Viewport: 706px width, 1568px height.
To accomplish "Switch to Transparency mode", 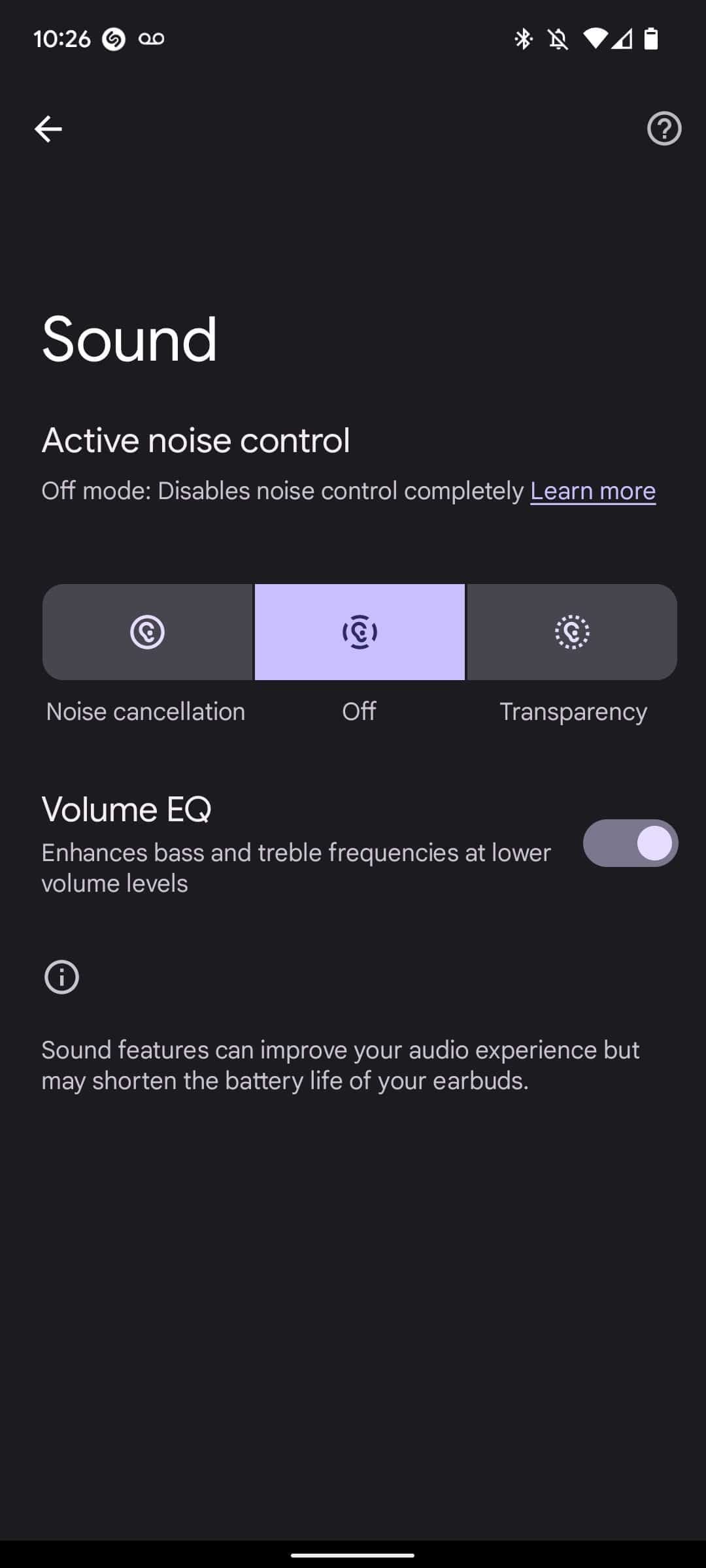I will pos(572,632).
